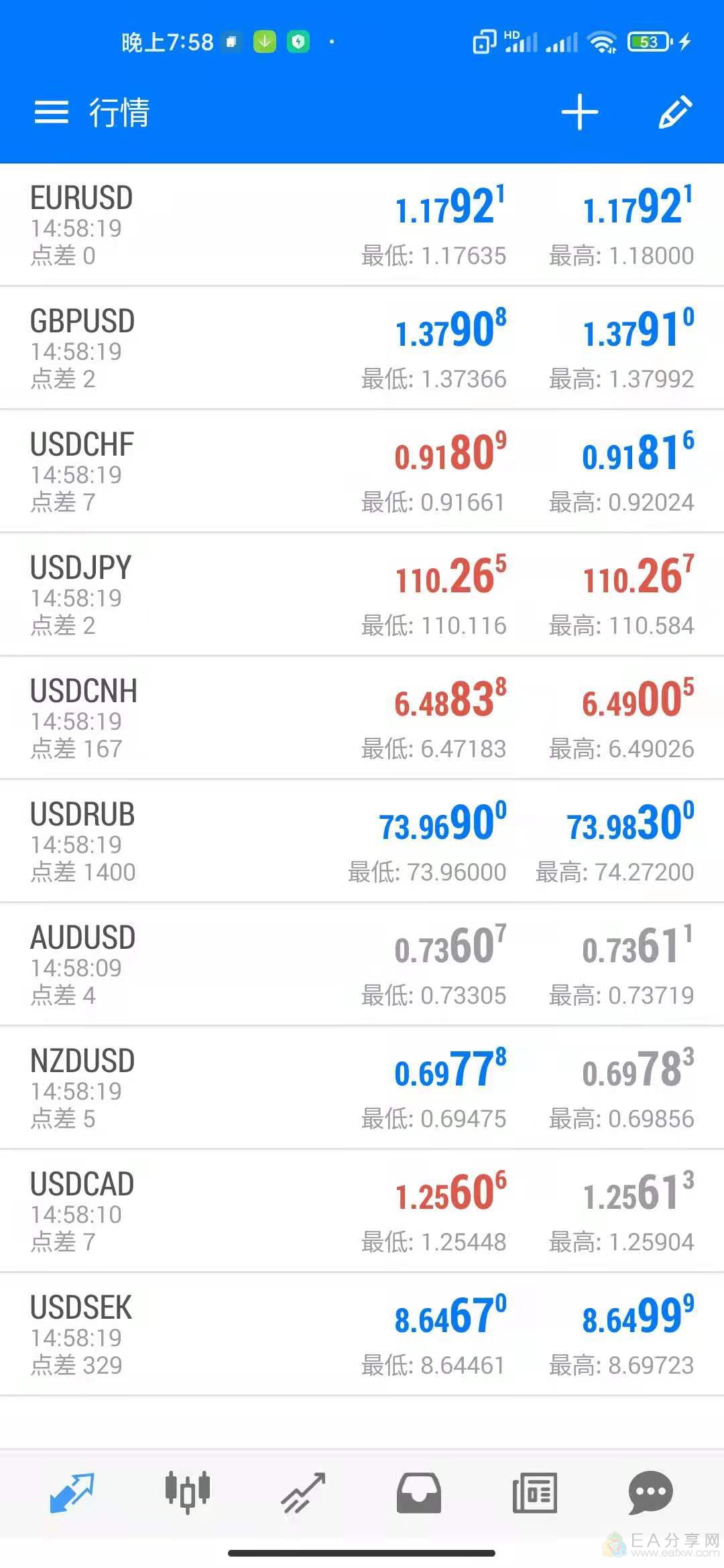724x1568 pixels.
Task: Switch to the news tab
Action: (x=535, y=1492)
